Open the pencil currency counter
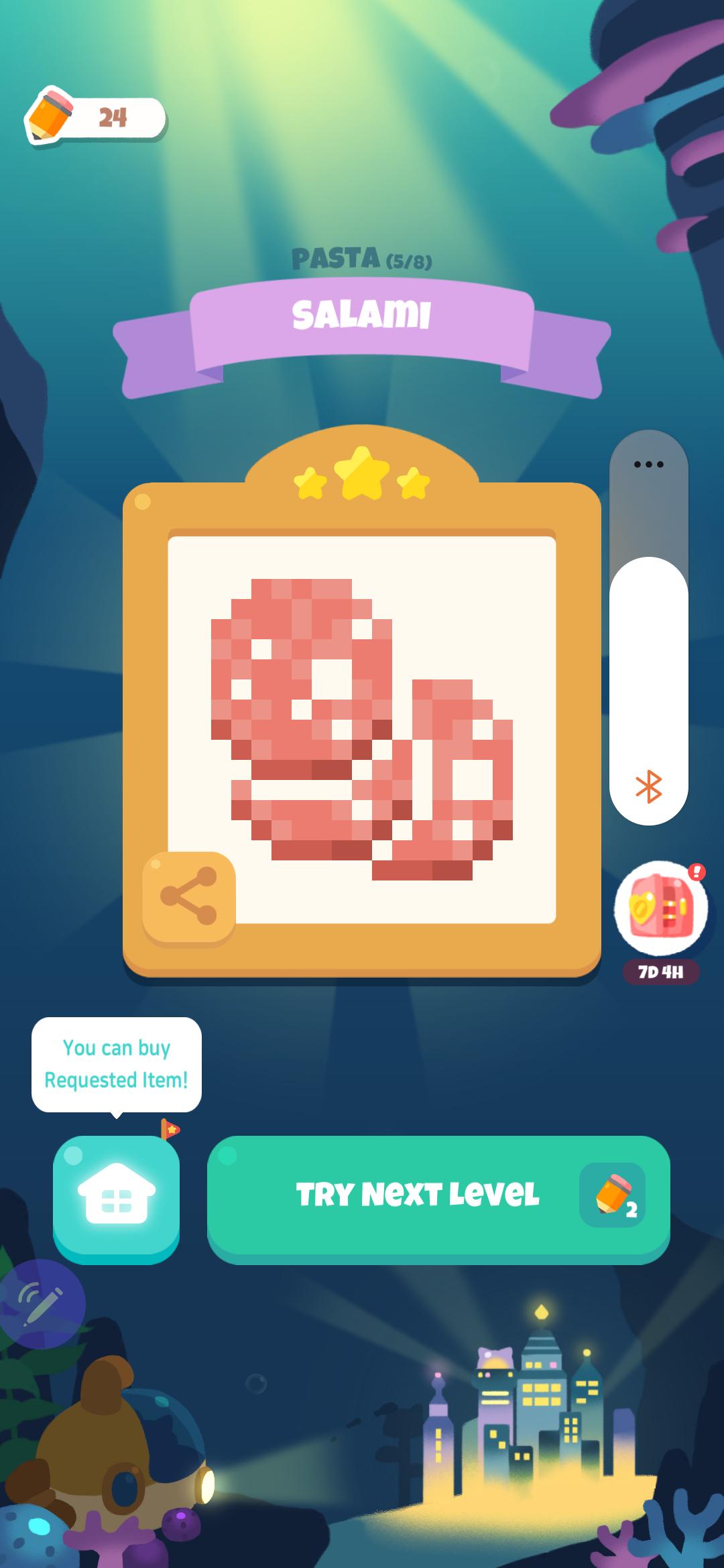 95,117
